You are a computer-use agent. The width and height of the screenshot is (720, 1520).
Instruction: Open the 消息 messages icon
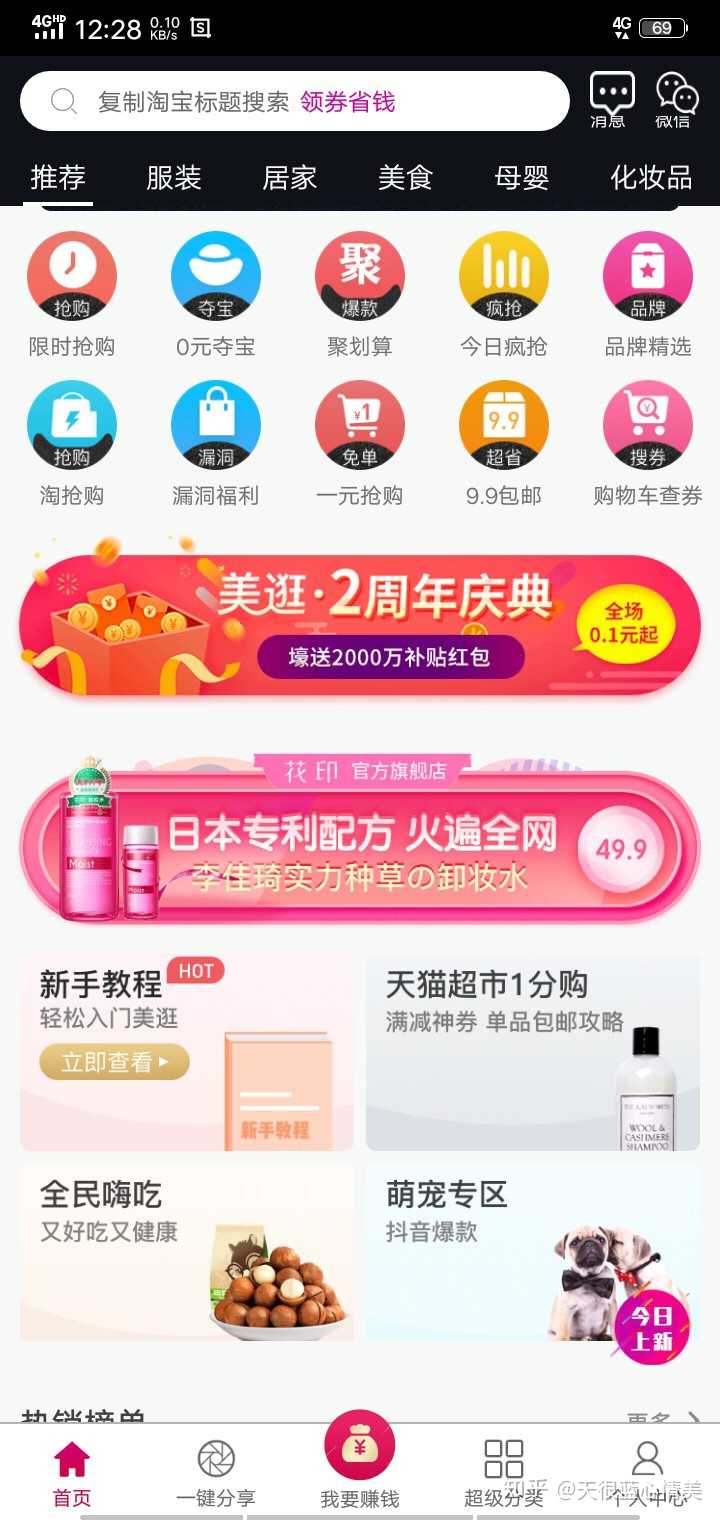point(611,100)
